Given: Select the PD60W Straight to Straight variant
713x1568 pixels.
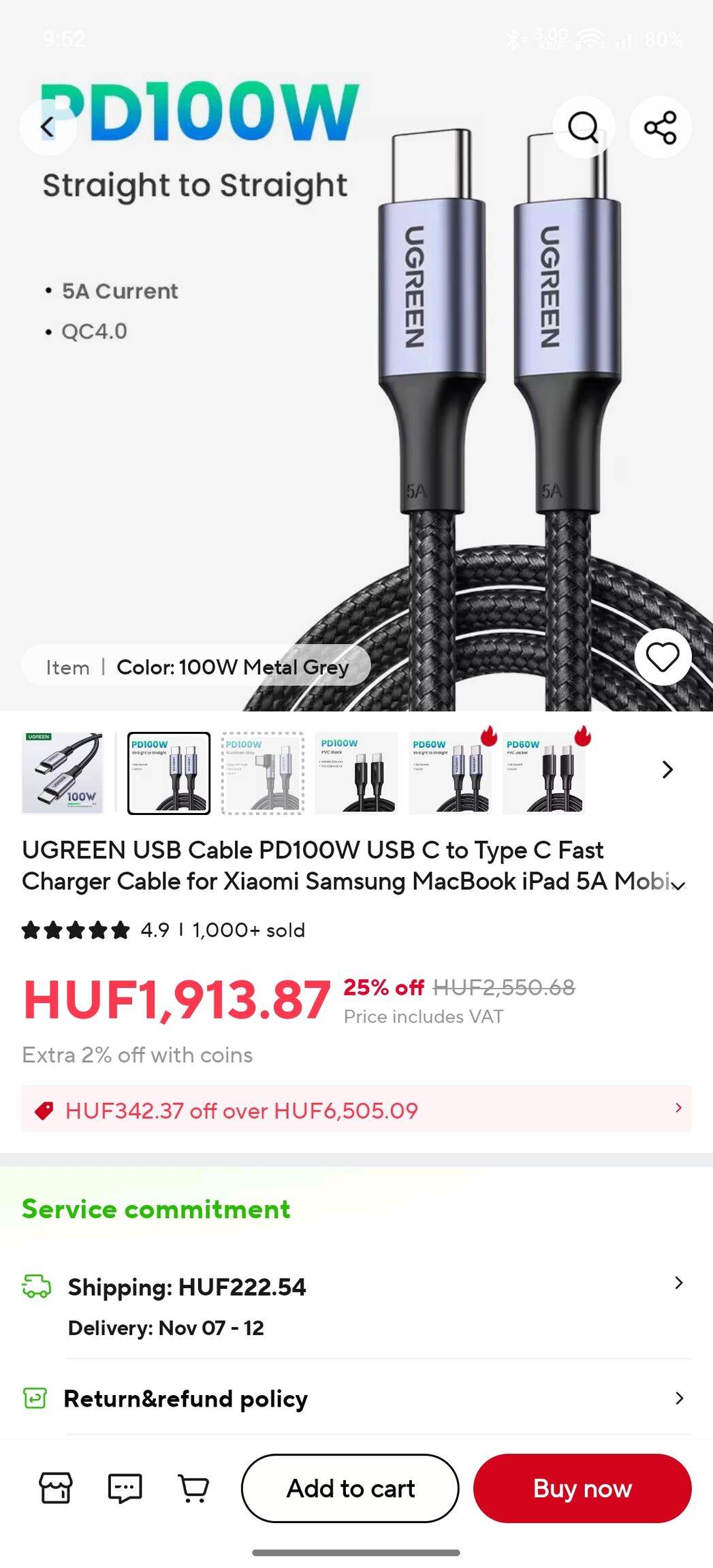Looking at the screenshot, I should (449, 773).
